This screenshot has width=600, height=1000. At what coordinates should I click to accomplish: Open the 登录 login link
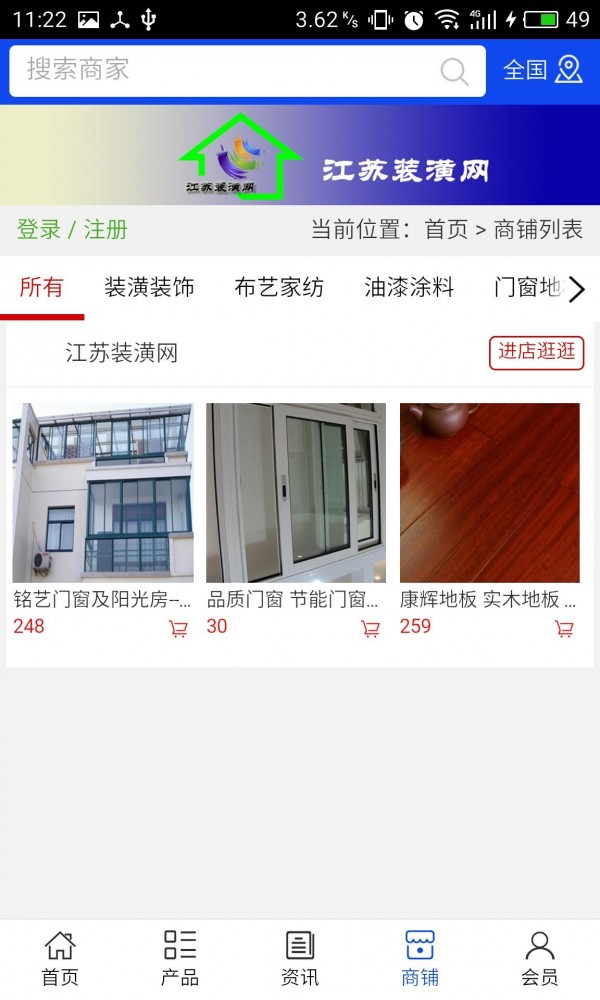(x=39, y=229)
